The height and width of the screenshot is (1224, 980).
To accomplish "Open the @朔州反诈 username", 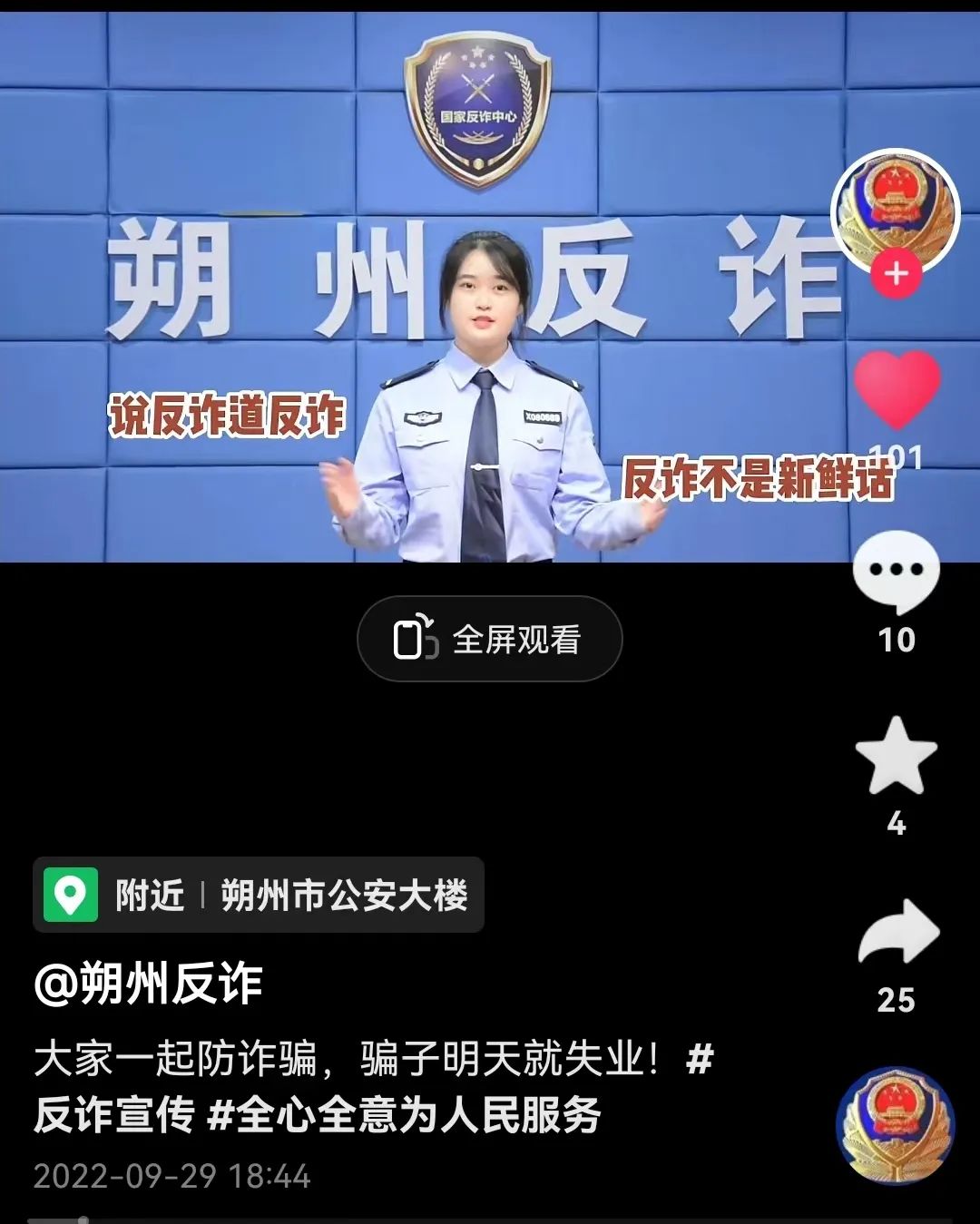I will coord(149,984).
